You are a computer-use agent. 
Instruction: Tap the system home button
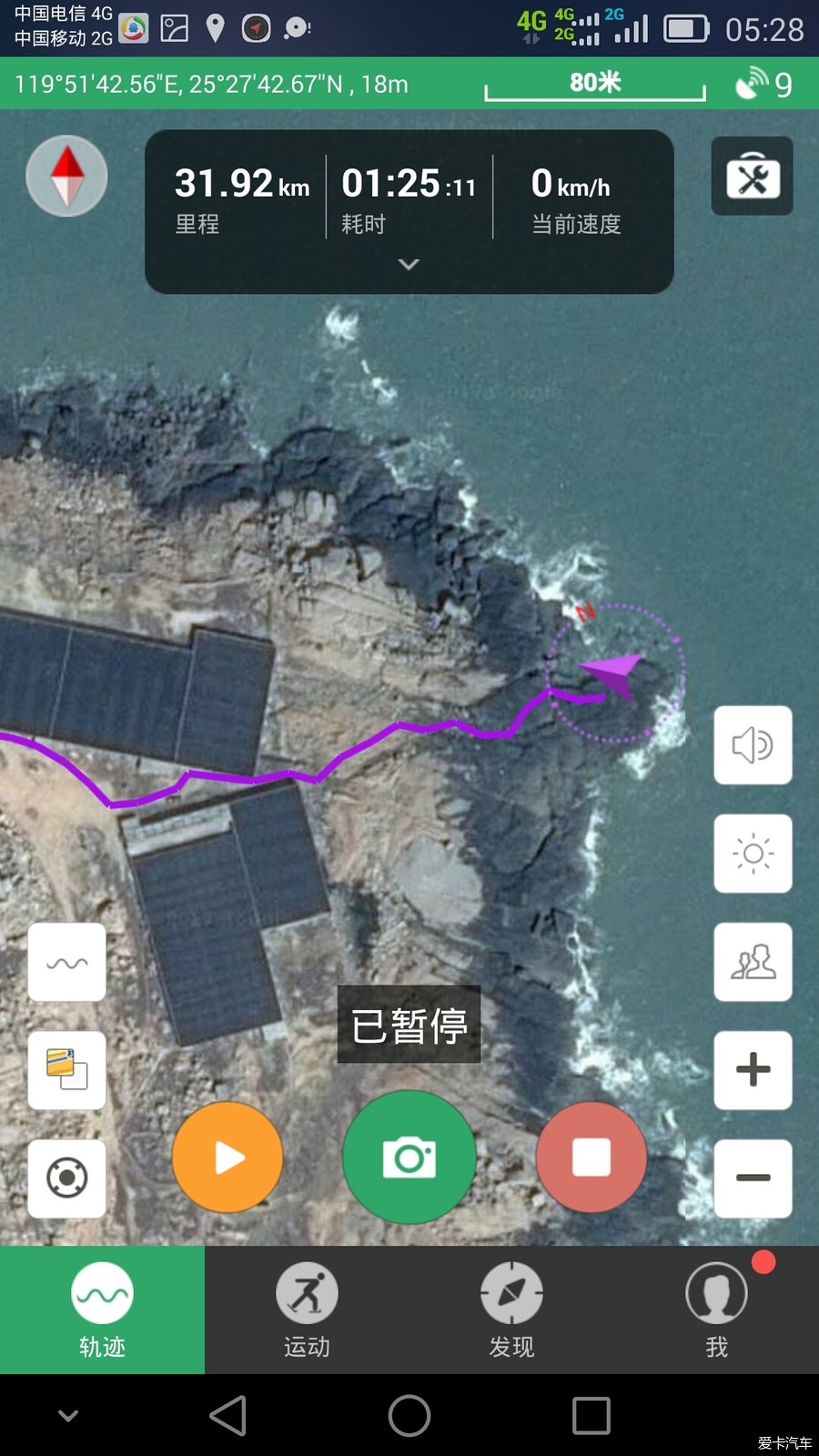409,1416
